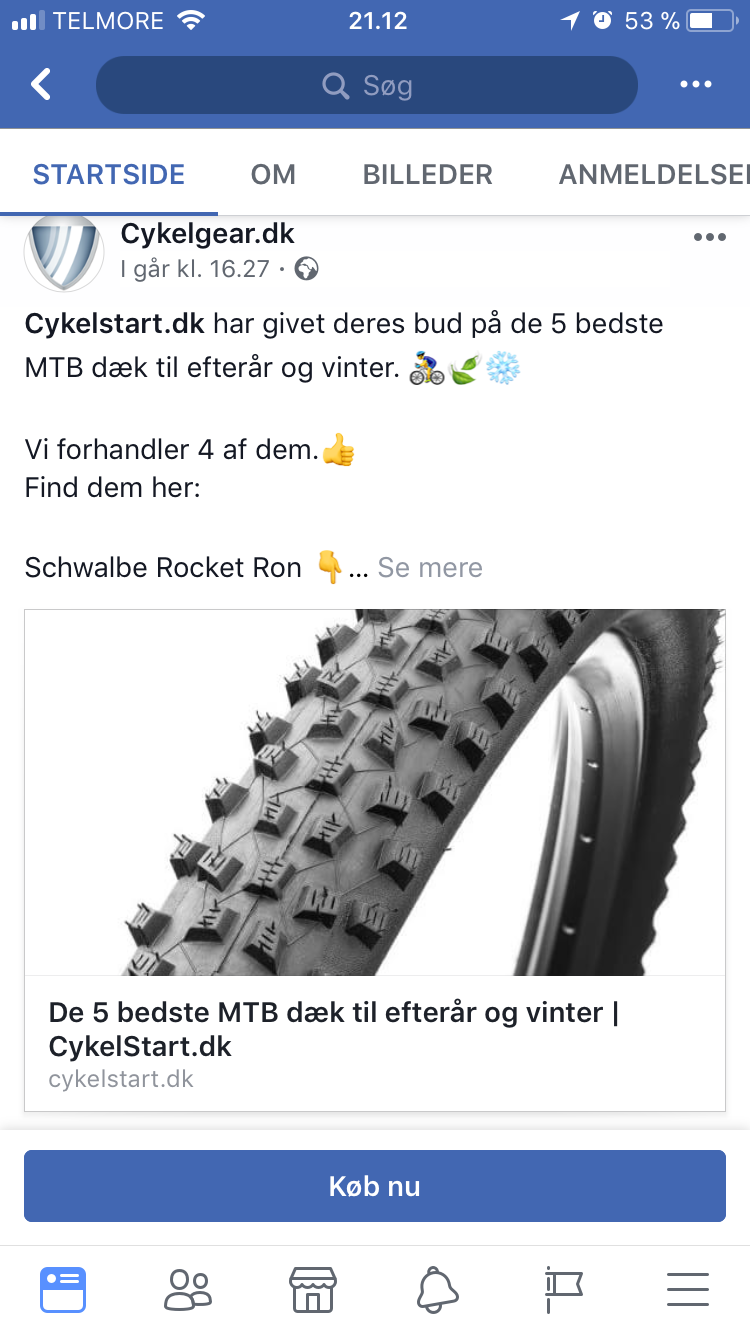Image resolution: width=750 pixels, height=1334 pixels.
Task: Select the STARTSIDE tab
Action: tap(109, 174)
